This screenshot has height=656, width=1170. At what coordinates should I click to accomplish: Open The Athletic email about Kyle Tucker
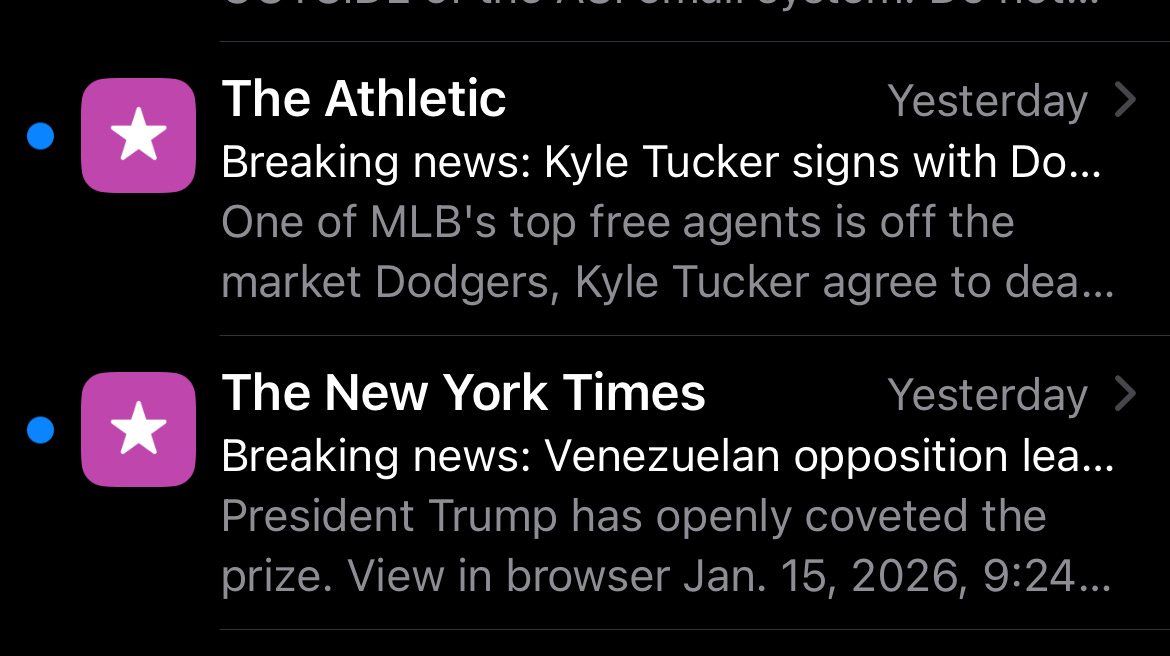[x=660, y=190]
